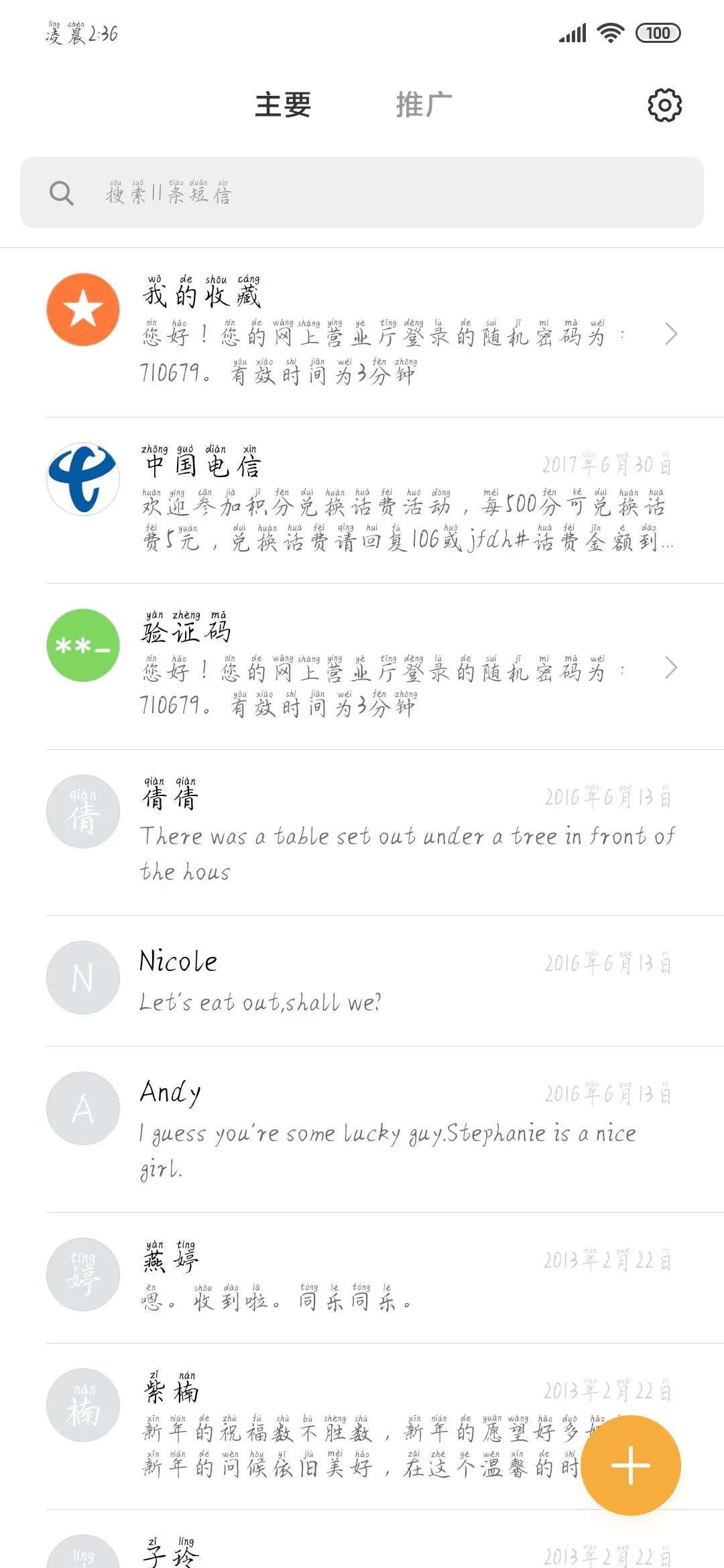This screenshot has width=724, height=1568.
Task: Tap the magnifier icon in the search bar
Action: point(61,193)
